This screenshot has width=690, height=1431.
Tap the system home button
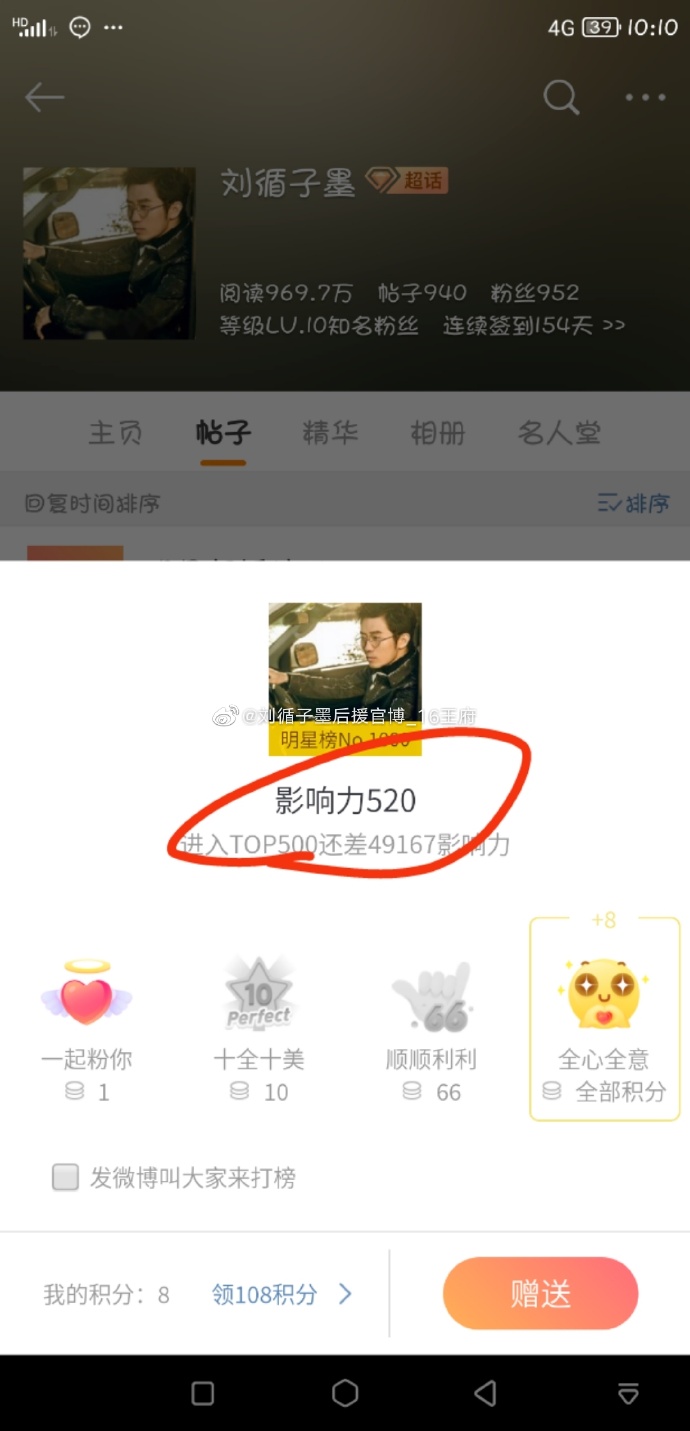(x=345, y=1393)
